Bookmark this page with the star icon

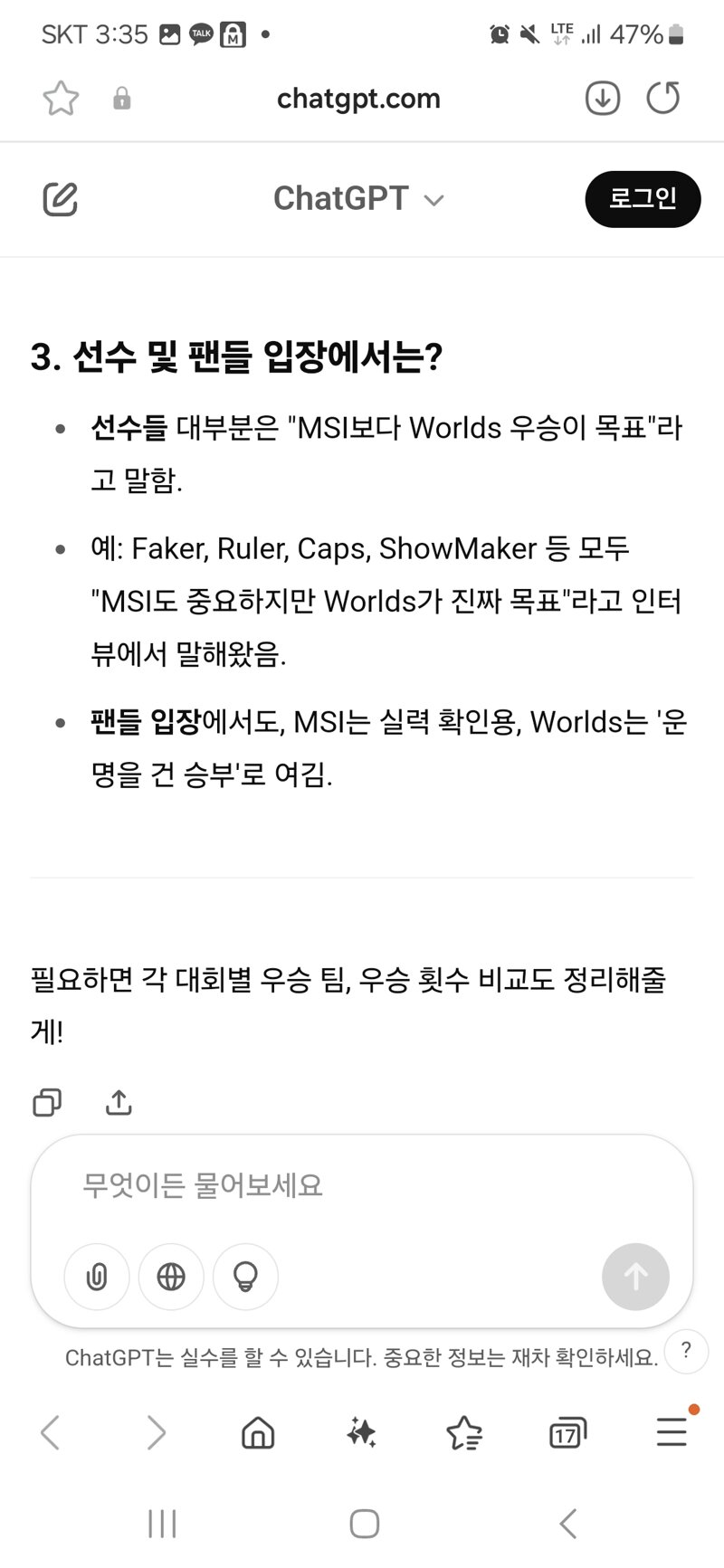click(61, 99)
